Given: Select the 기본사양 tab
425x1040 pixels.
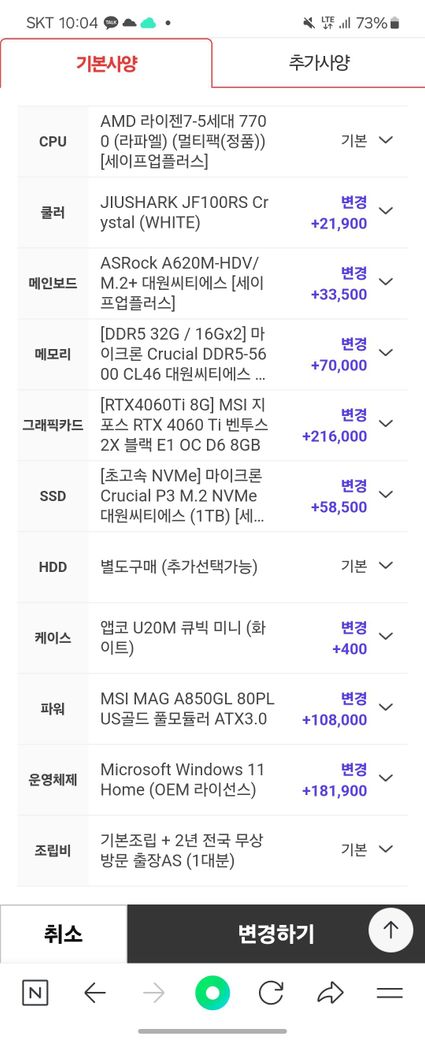Looking at the screenshot, I should click(x=106, y=63).
